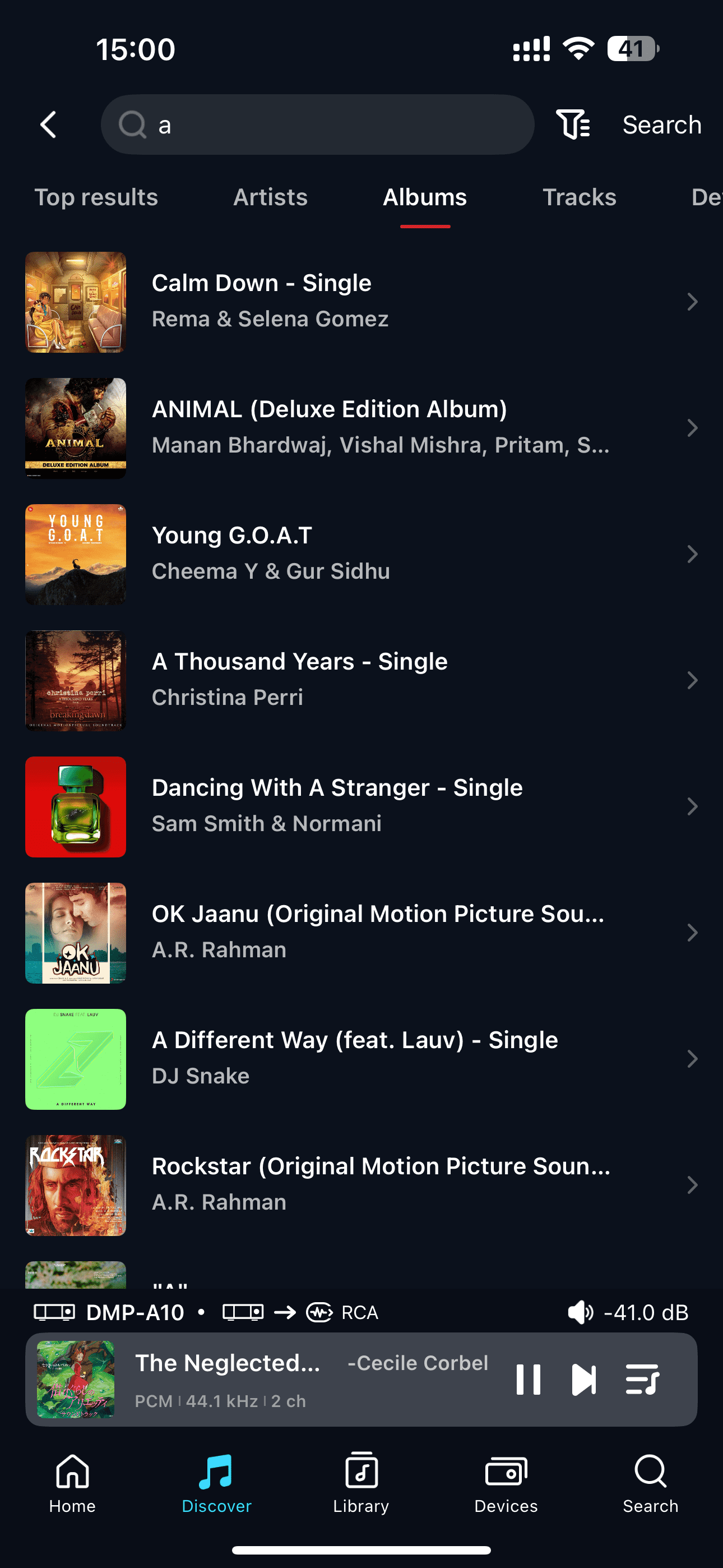Viewport: 723px width, 1568px height.
Task: Open the search filter options icon
Action: [573, 125]
